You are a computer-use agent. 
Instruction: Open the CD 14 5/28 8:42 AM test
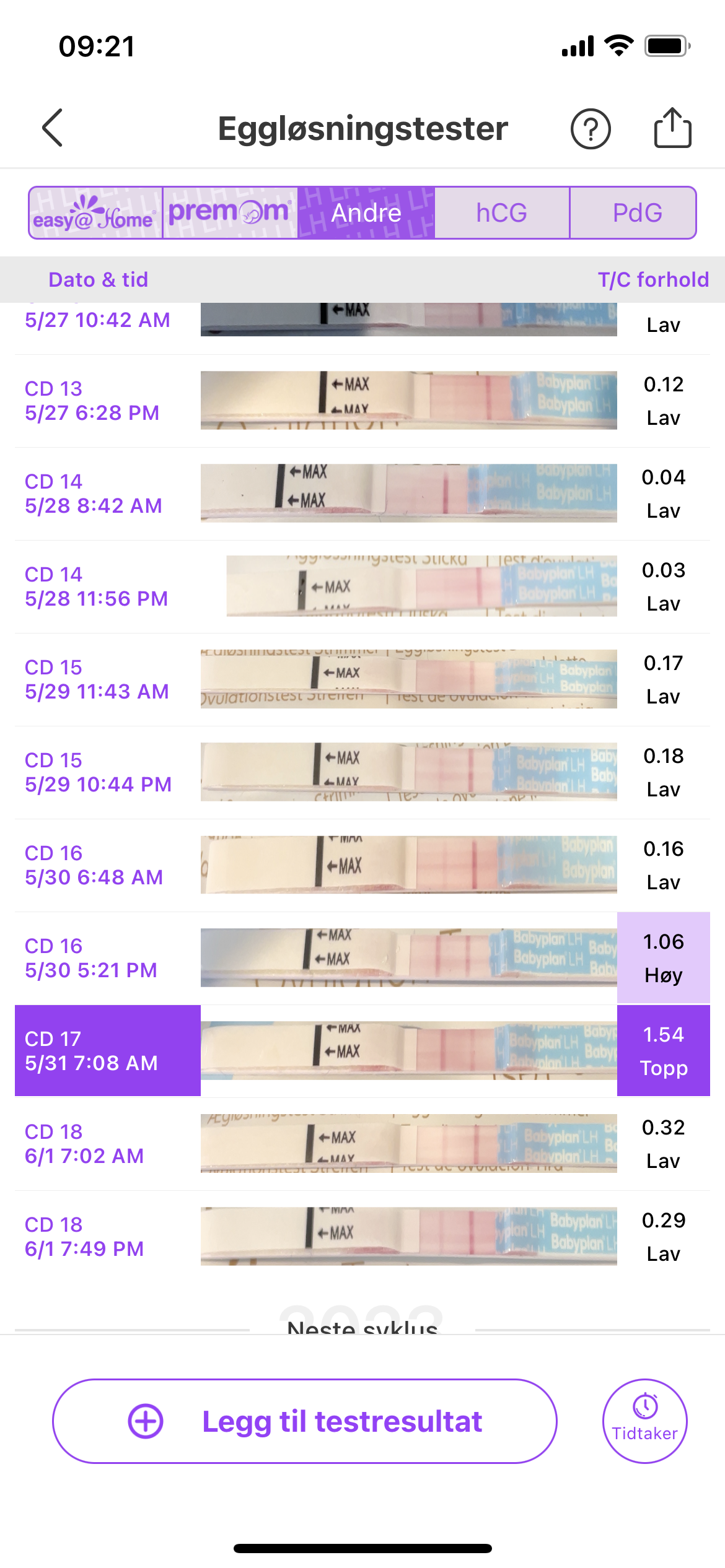362,494
